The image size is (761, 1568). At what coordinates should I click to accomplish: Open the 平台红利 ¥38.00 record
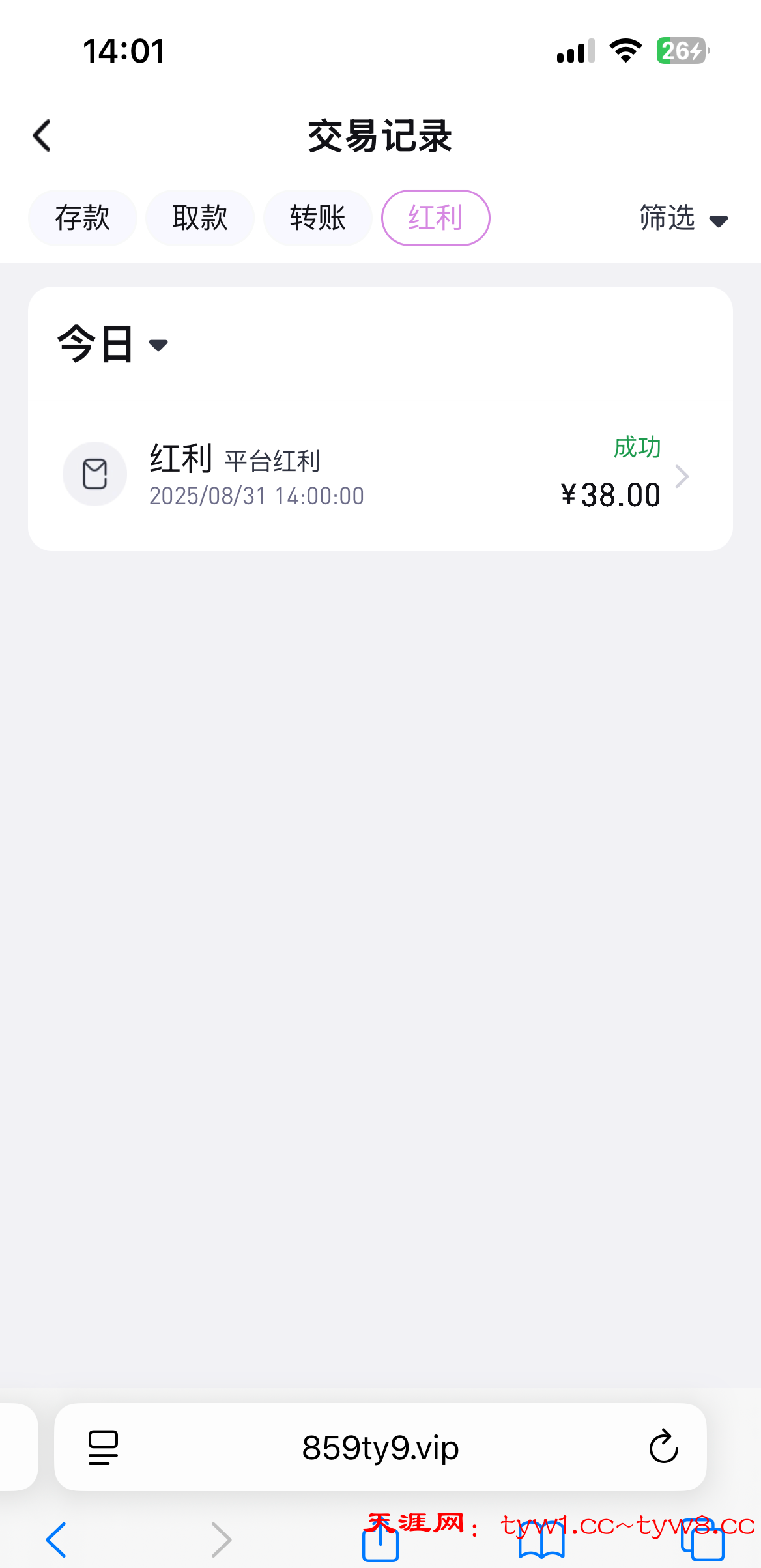380,476
